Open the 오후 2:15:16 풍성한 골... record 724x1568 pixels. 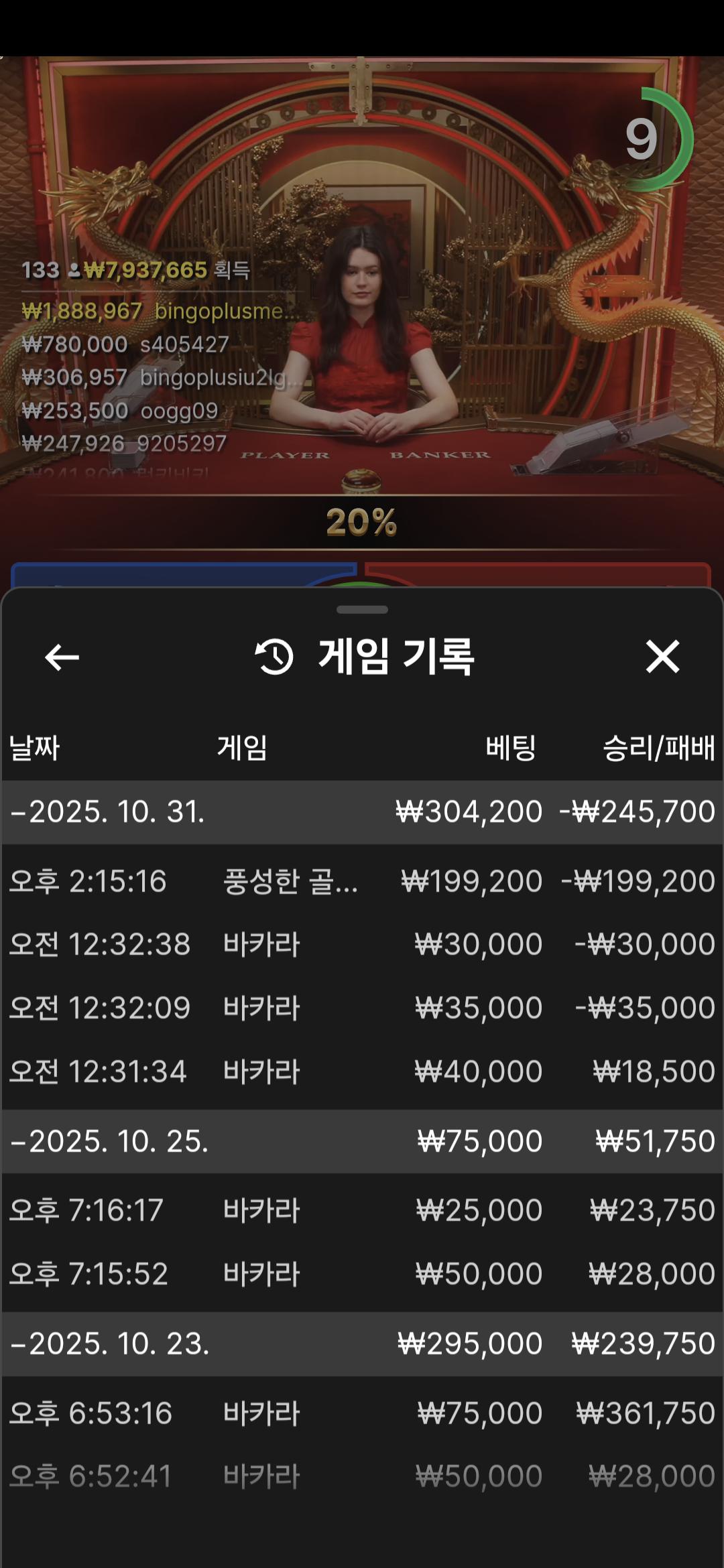(362, 880)
